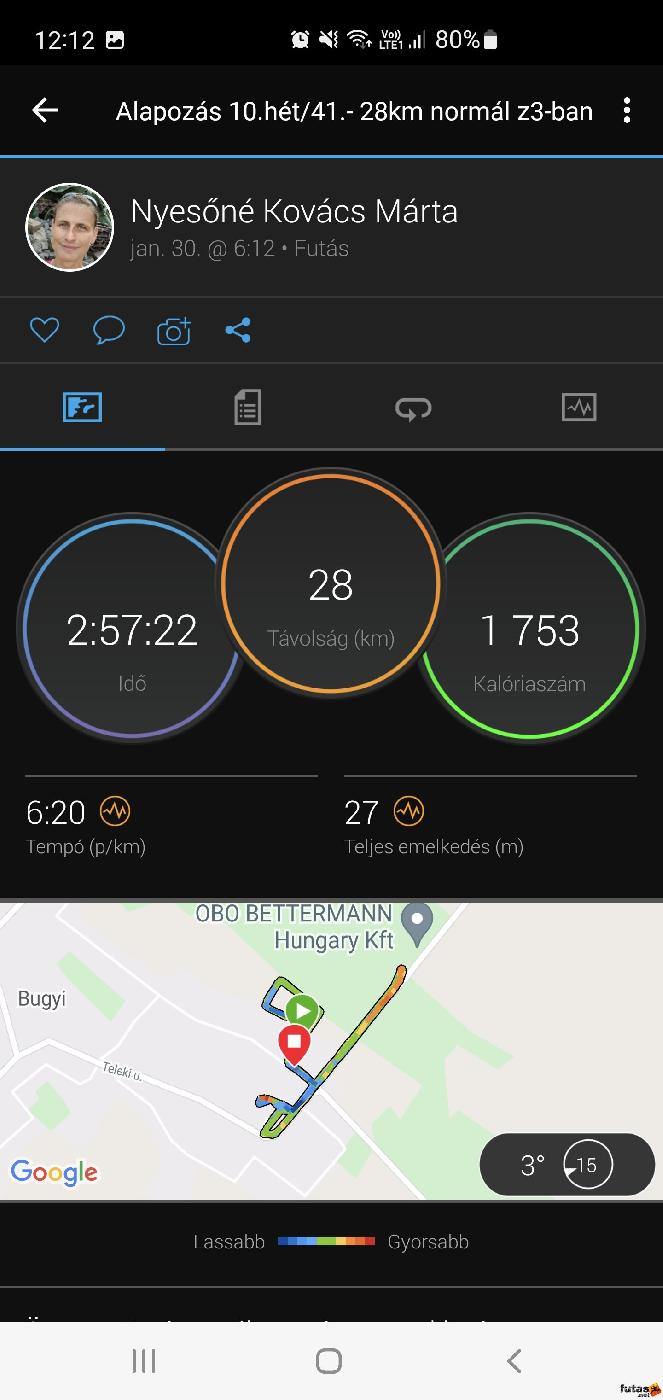Open Nyesőné Kovács Márta's profile picture
The width and height of the screenshot is (663, 1400).
[69, 227]
